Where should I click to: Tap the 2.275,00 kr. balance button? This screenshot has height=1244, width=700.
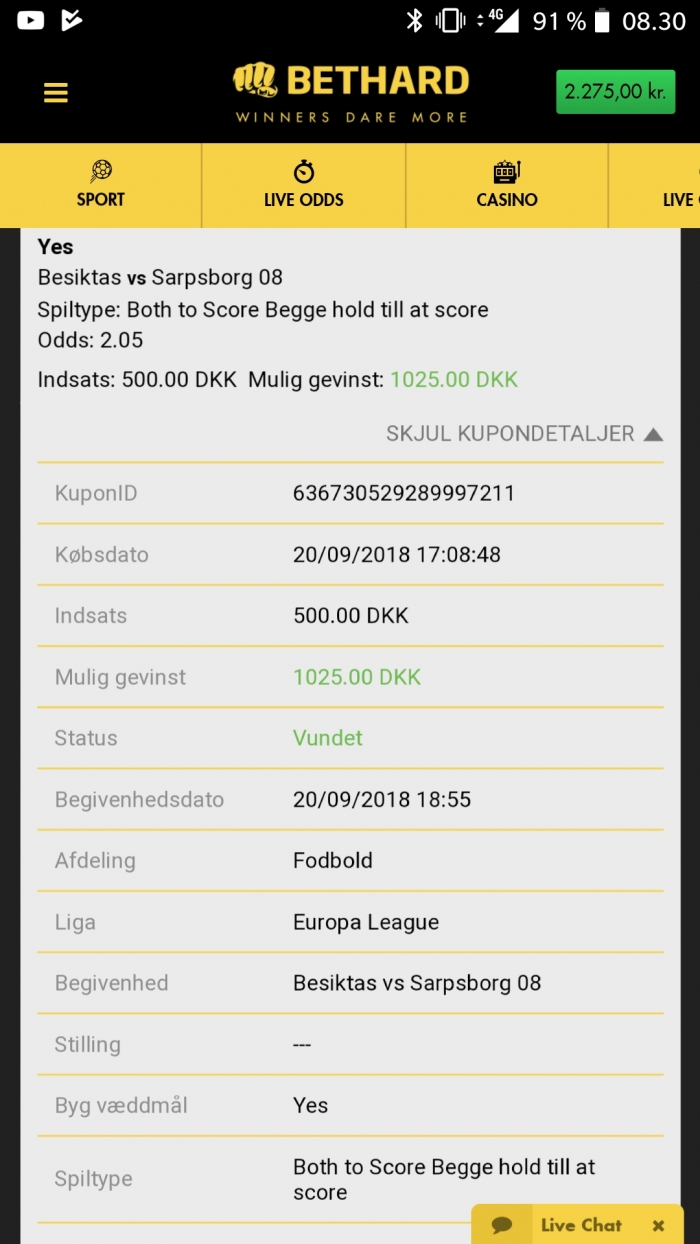coord(615,92)
